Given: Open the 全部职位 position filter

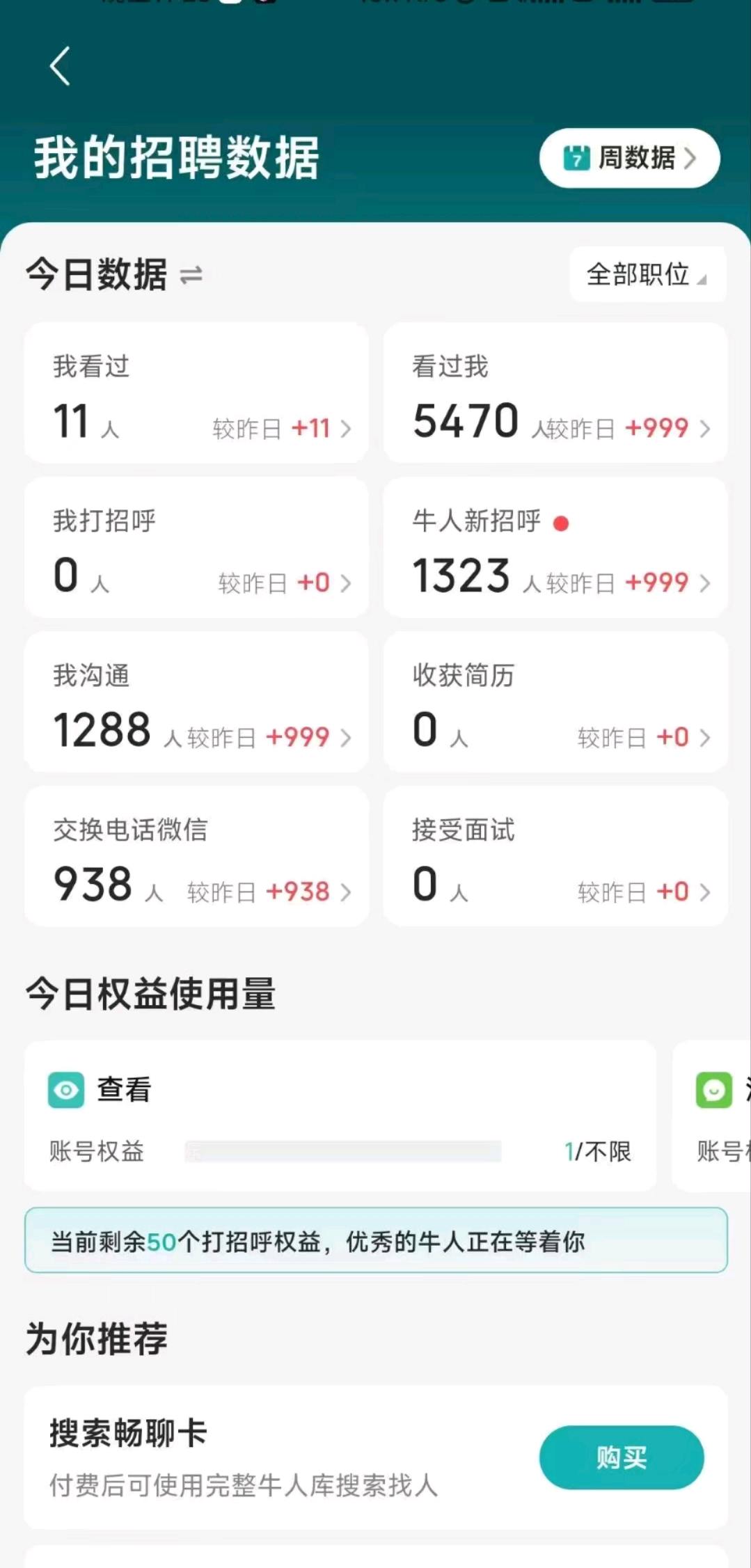Looking at the screenshot, I should pos(647,274).
